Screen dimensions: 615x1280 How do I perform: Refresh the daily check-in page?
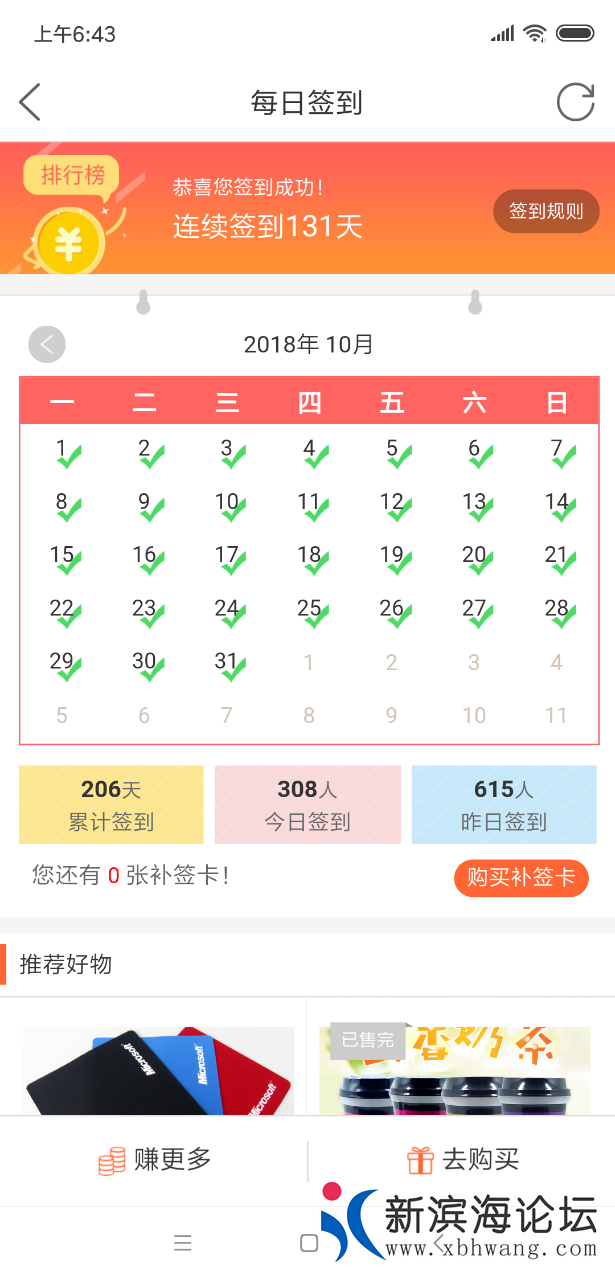575,102
